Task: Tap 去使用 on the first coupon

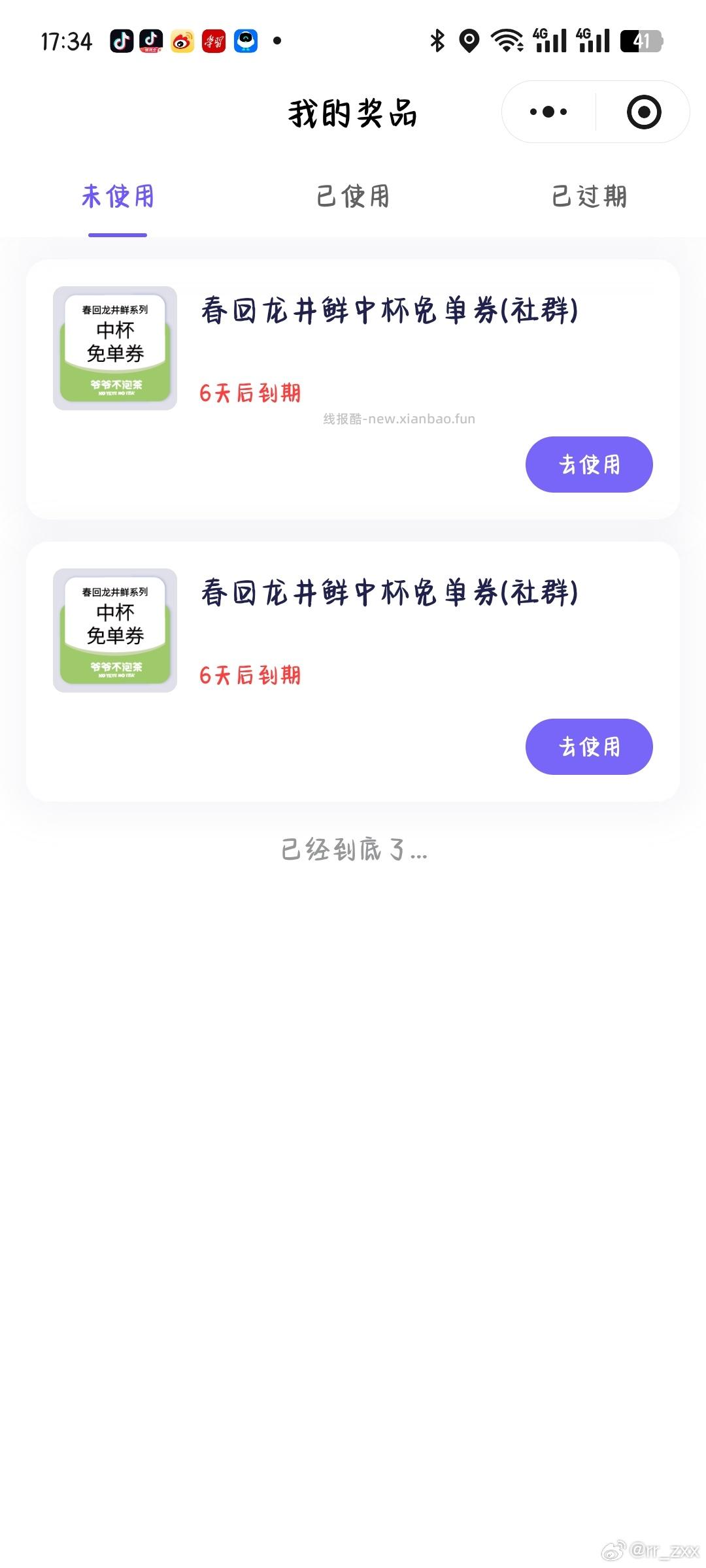Action: (588, 464)
